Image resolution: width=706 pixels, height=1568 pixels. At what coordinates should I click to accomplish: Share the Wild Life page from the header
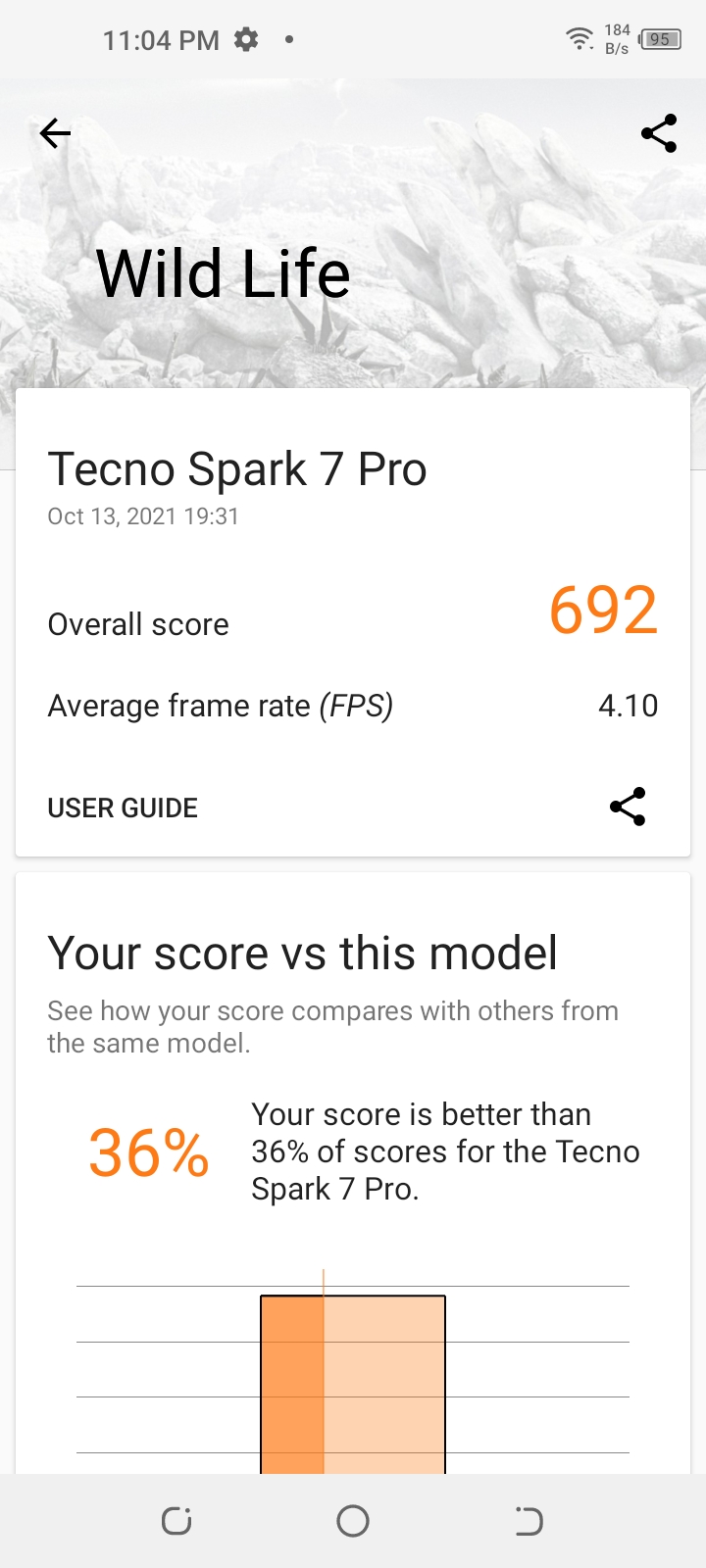click(x=659, y=133)
